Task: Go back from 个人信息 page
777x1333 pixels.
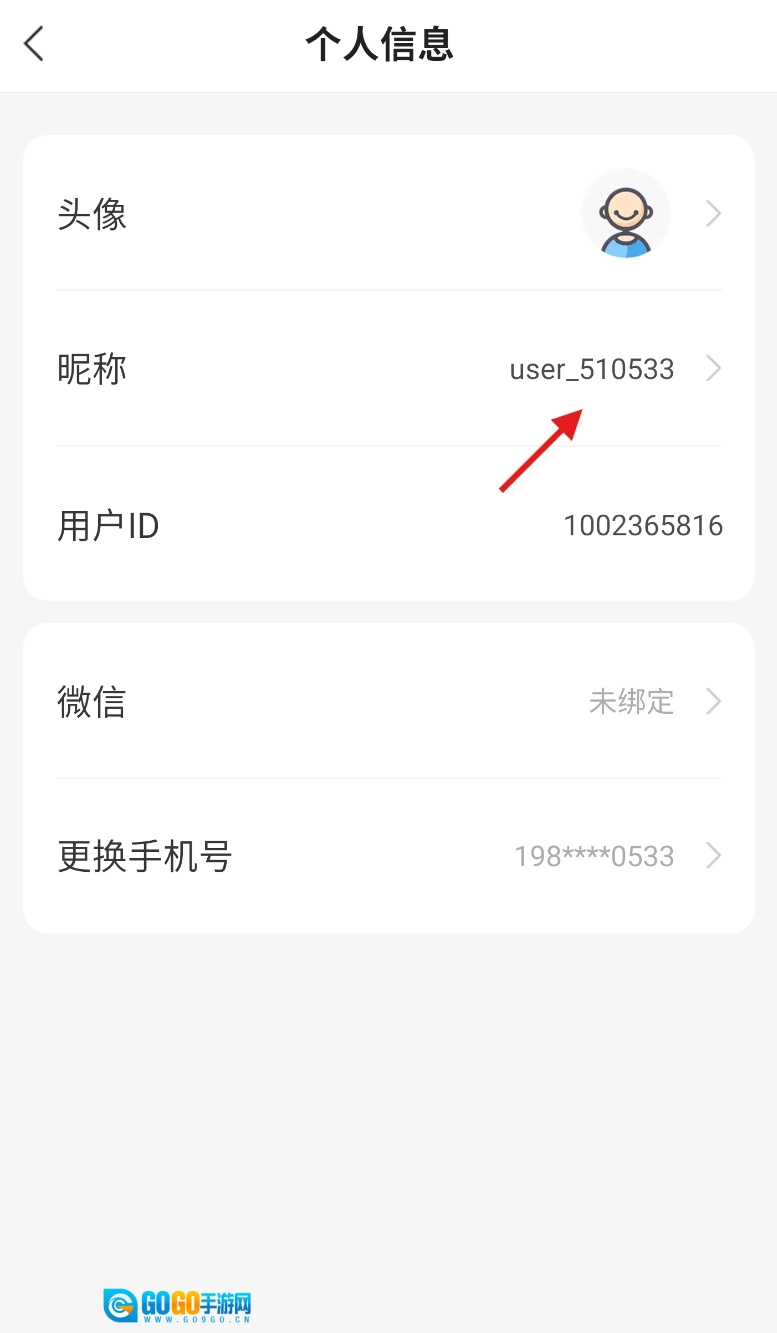Action: (34, 44)
